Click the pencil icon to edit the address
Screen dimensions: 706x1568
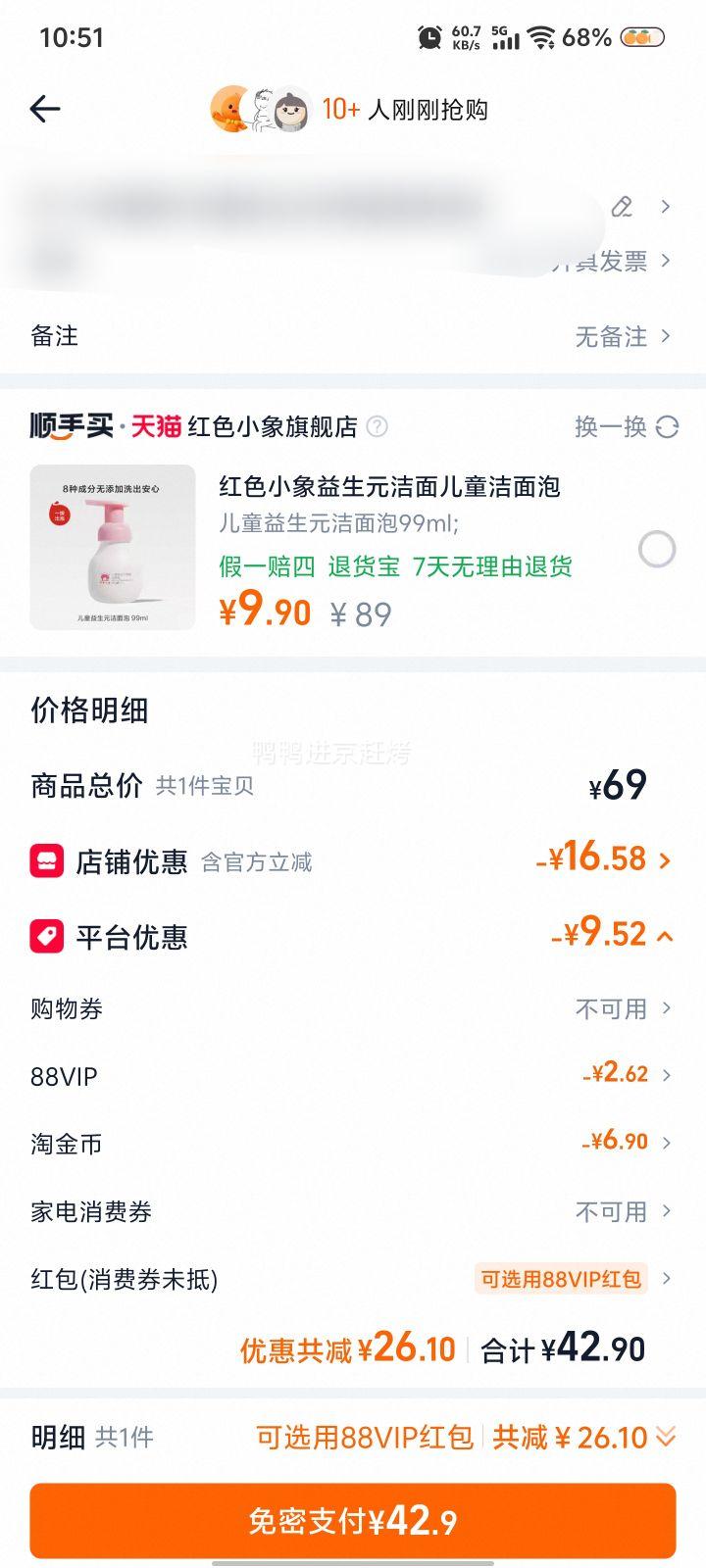click(x=622, y=207)
